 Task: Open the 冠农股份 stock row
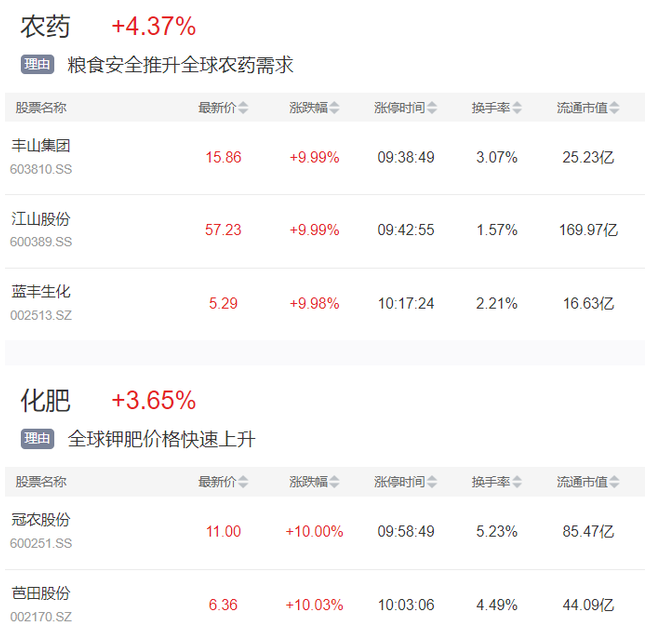click(41, 520)
